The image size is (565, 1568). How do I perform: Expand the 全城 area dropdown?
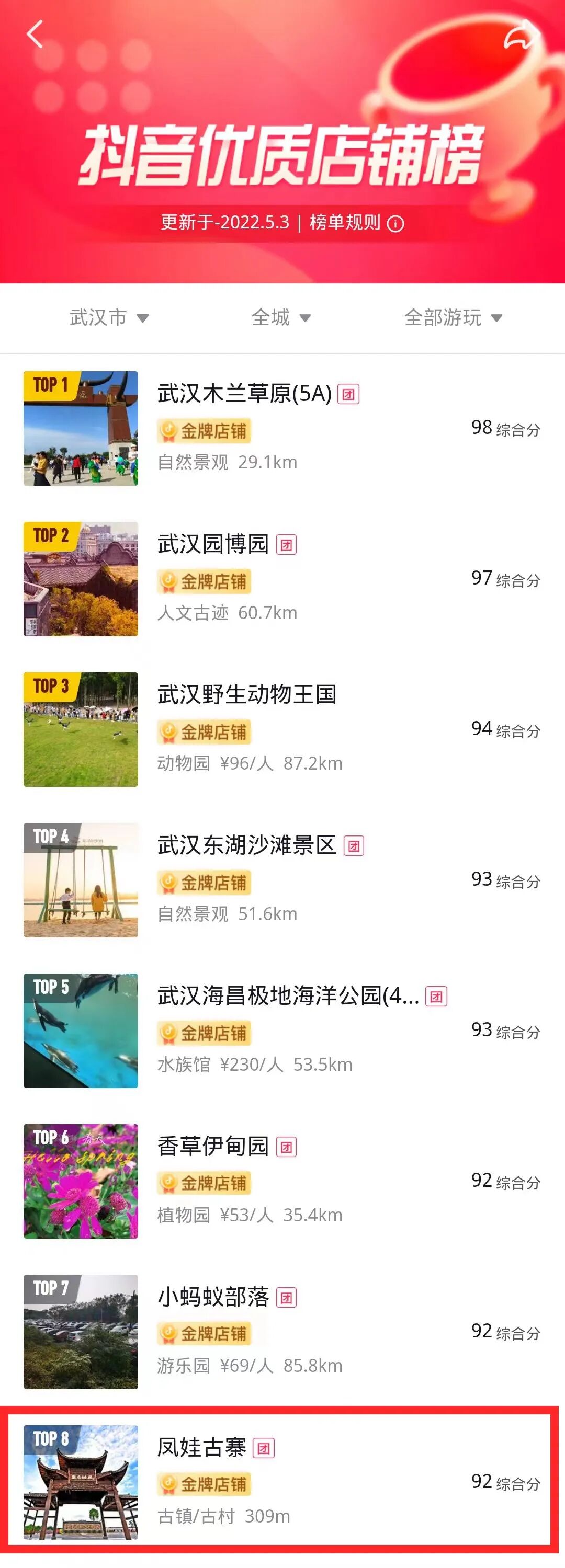[281, 318]
